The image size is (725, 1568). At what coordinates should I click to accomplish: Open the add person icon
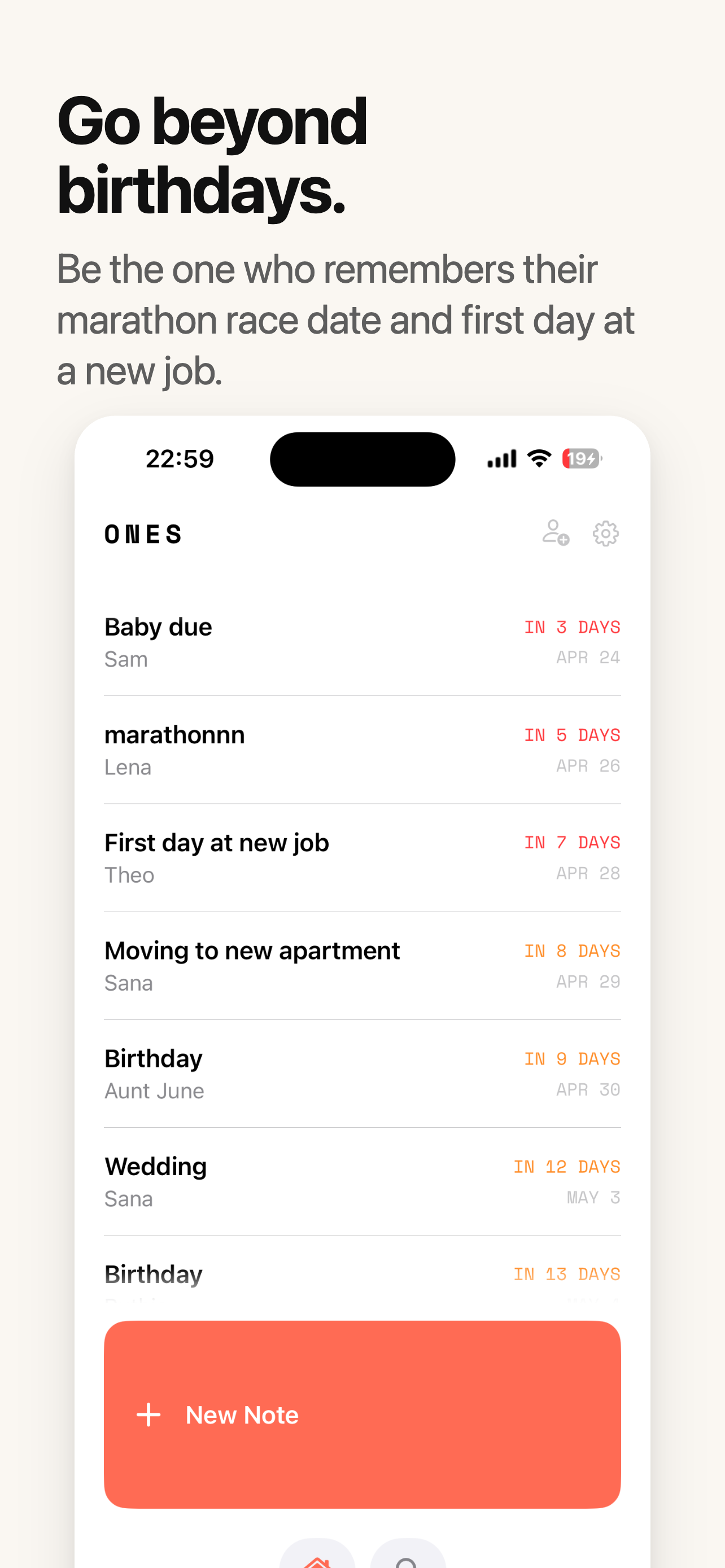coord(554,533)
